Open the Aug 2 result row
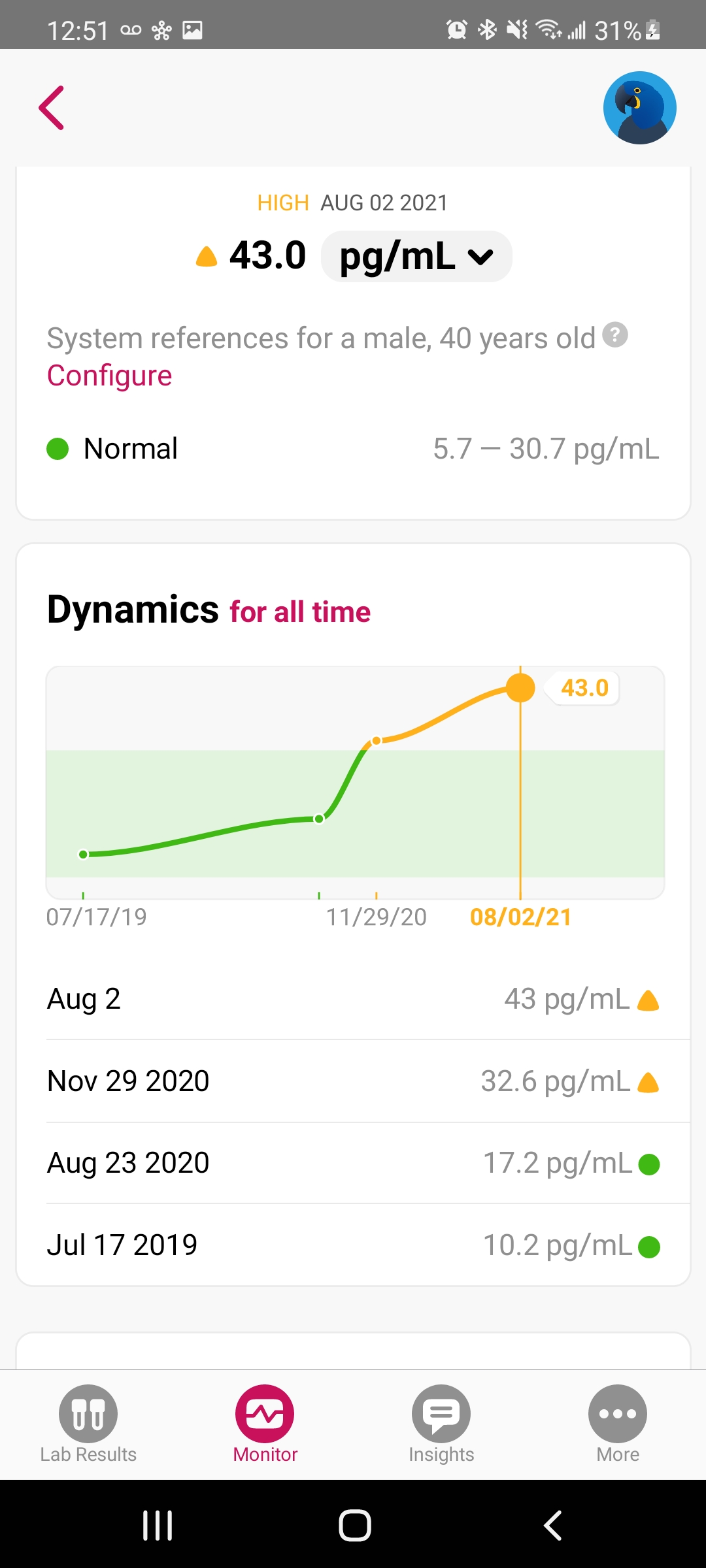This screenshot has width=706, height=1568. 353,999
